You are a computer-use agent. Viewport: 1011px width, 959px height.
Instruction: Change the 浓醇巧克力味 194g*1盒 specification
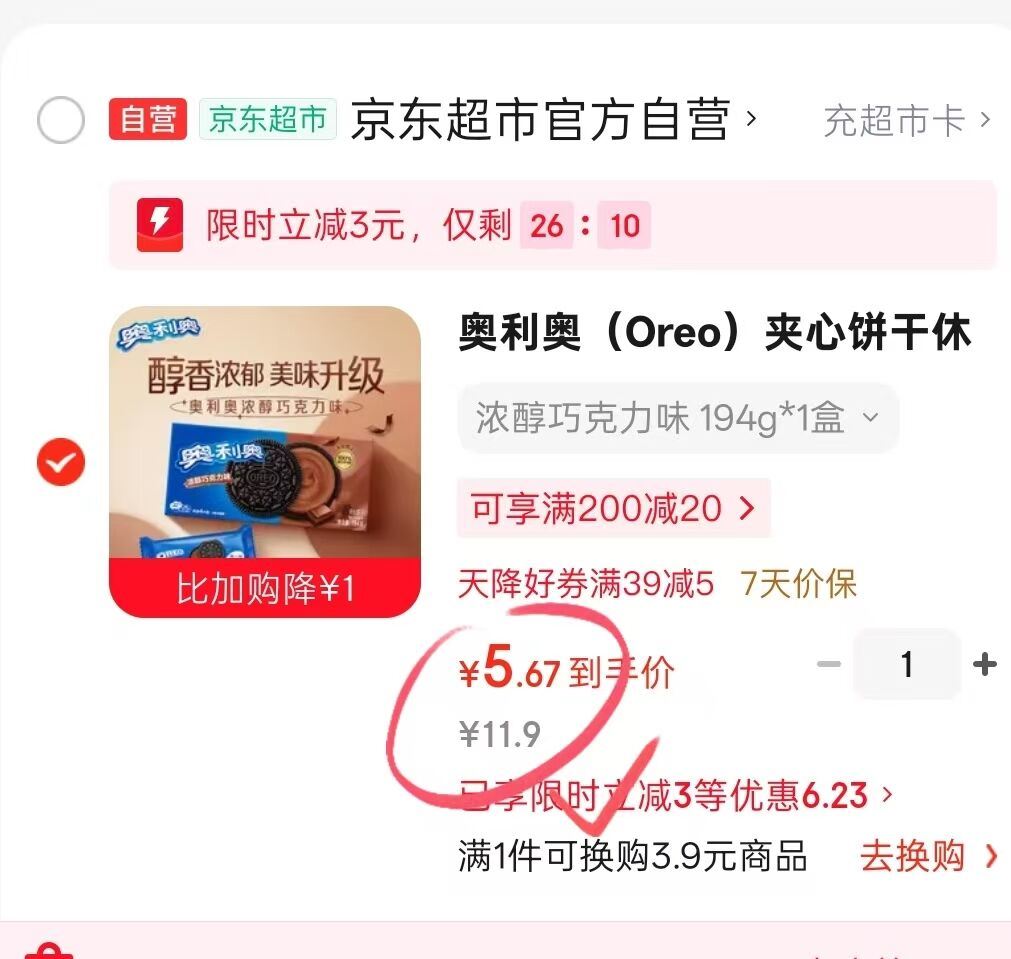click(677, 417)
